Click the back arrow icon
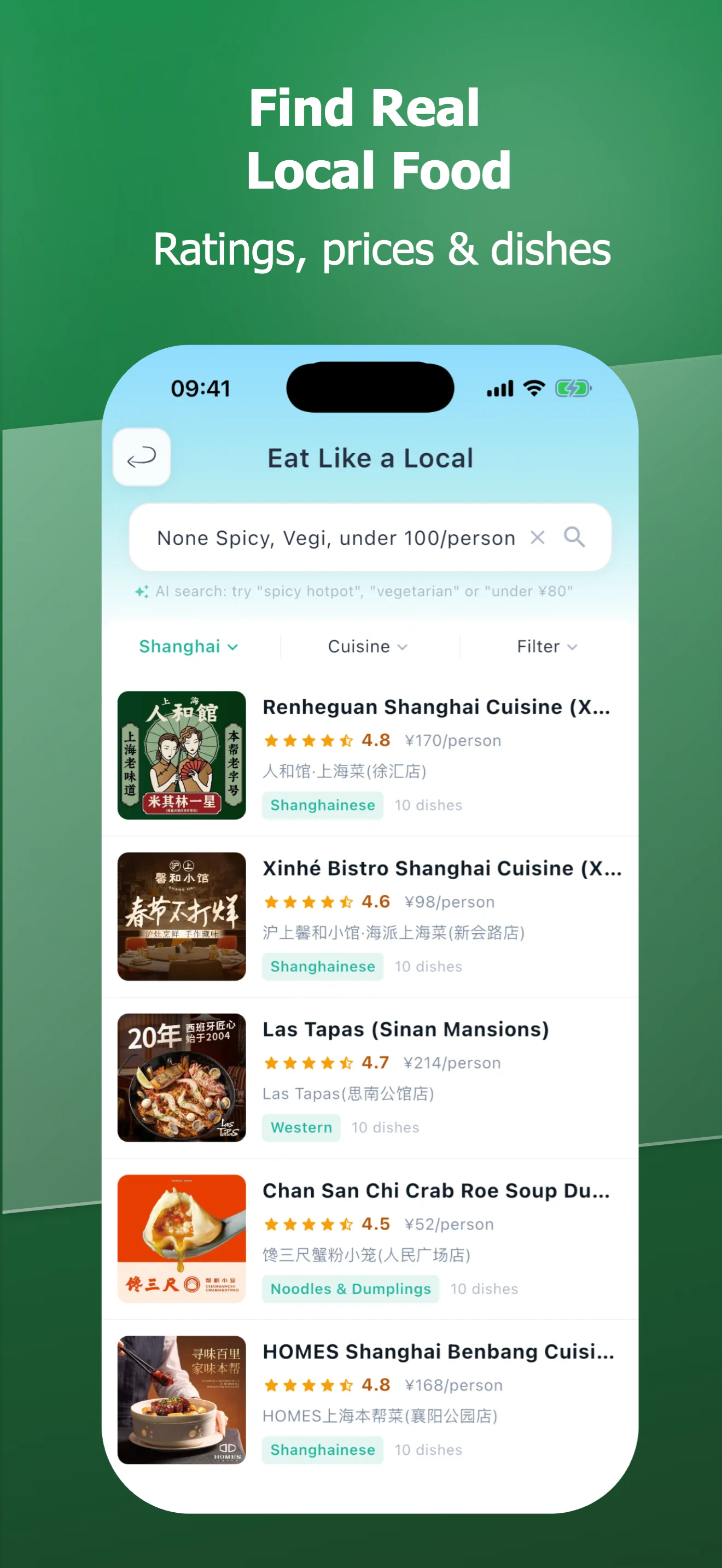 click(141, 458)
